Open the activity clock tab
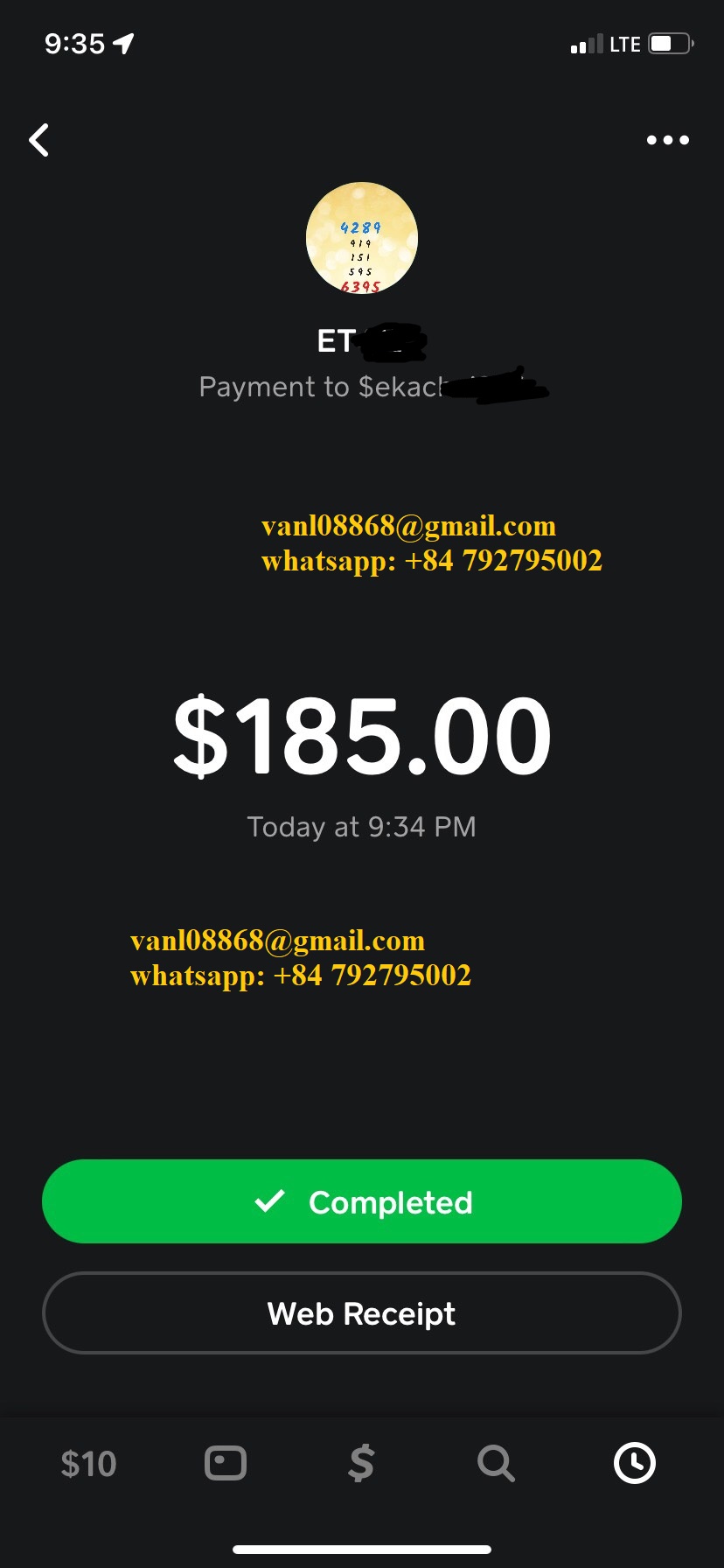The height and width of the screenshot is (1568, 724). (x=635, y=1463)
